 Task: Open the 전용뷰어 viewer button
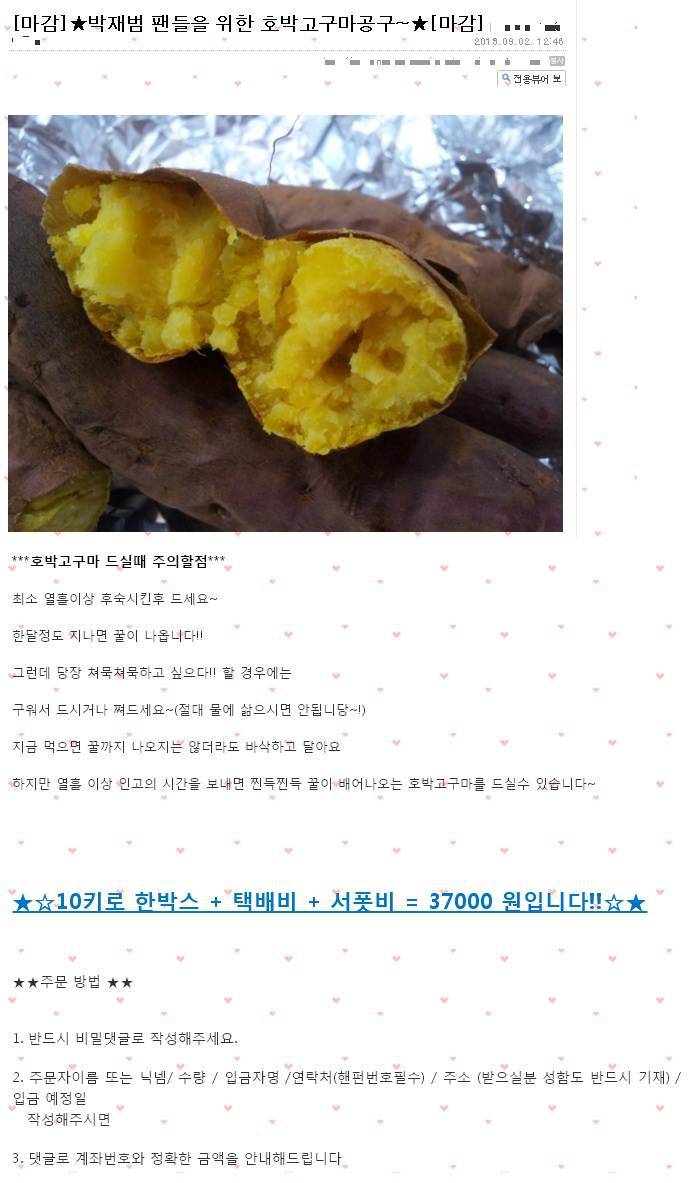coord(532,78)
